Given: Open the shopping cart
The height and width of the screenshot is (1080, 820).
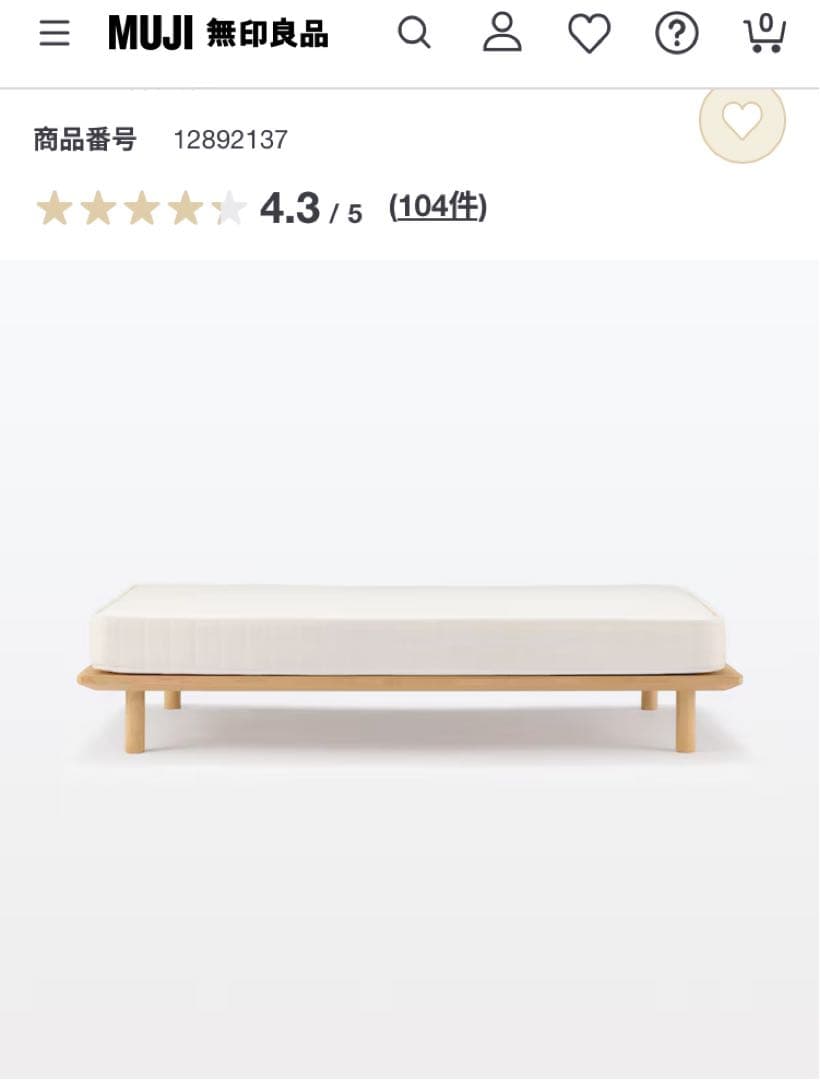Looking at the screenshot, I should point(765,34).
